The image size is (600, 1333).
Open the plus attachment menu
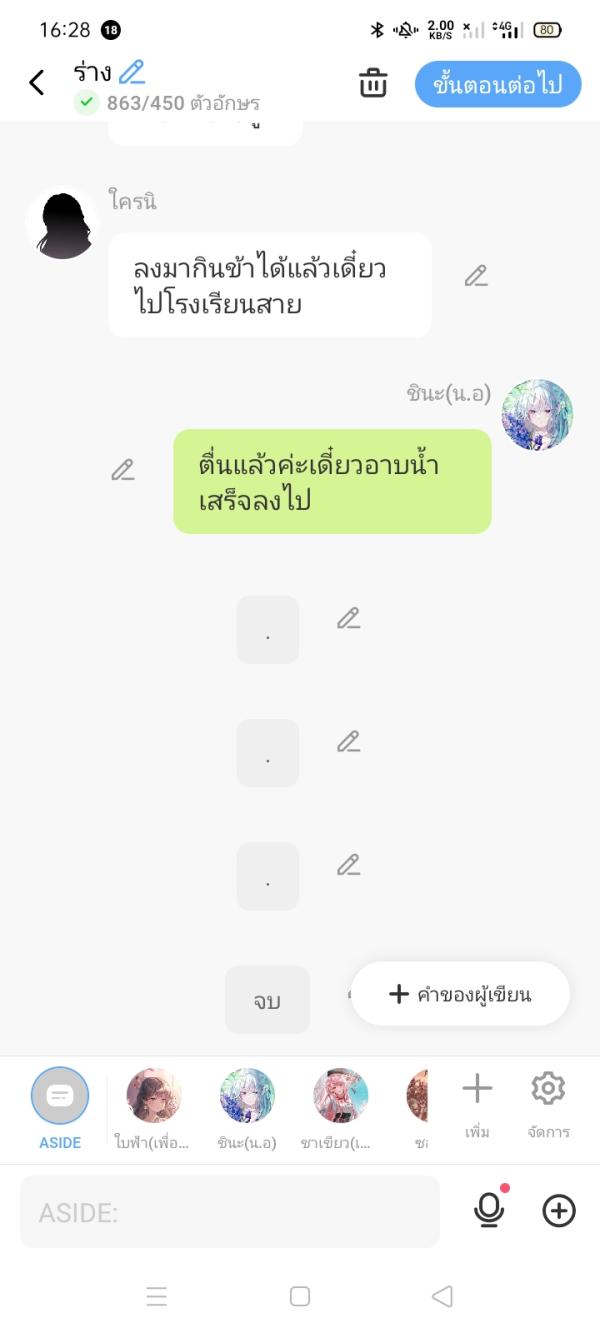pos(559,1211)
